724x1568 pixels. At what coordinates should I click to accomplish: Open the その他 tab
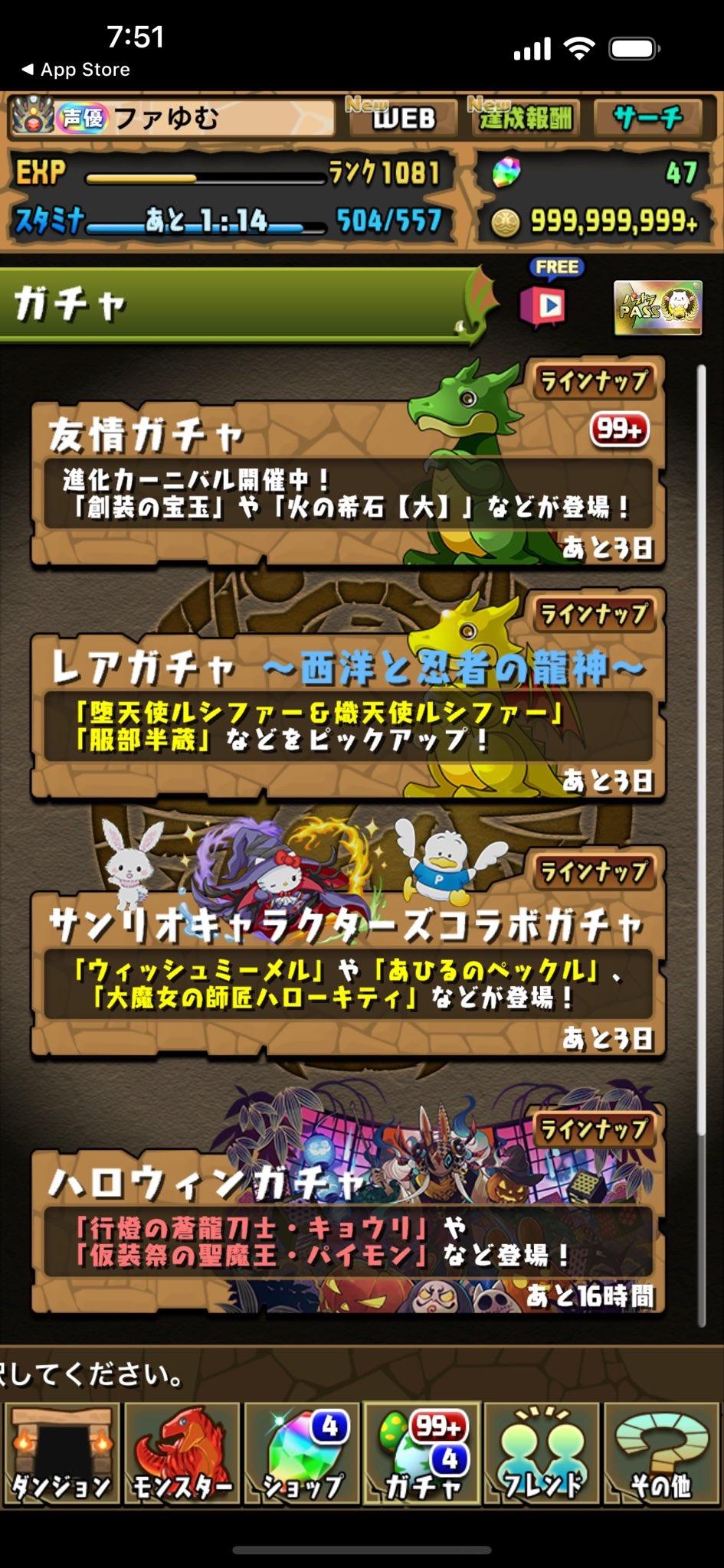click(x=662, y=1455)
